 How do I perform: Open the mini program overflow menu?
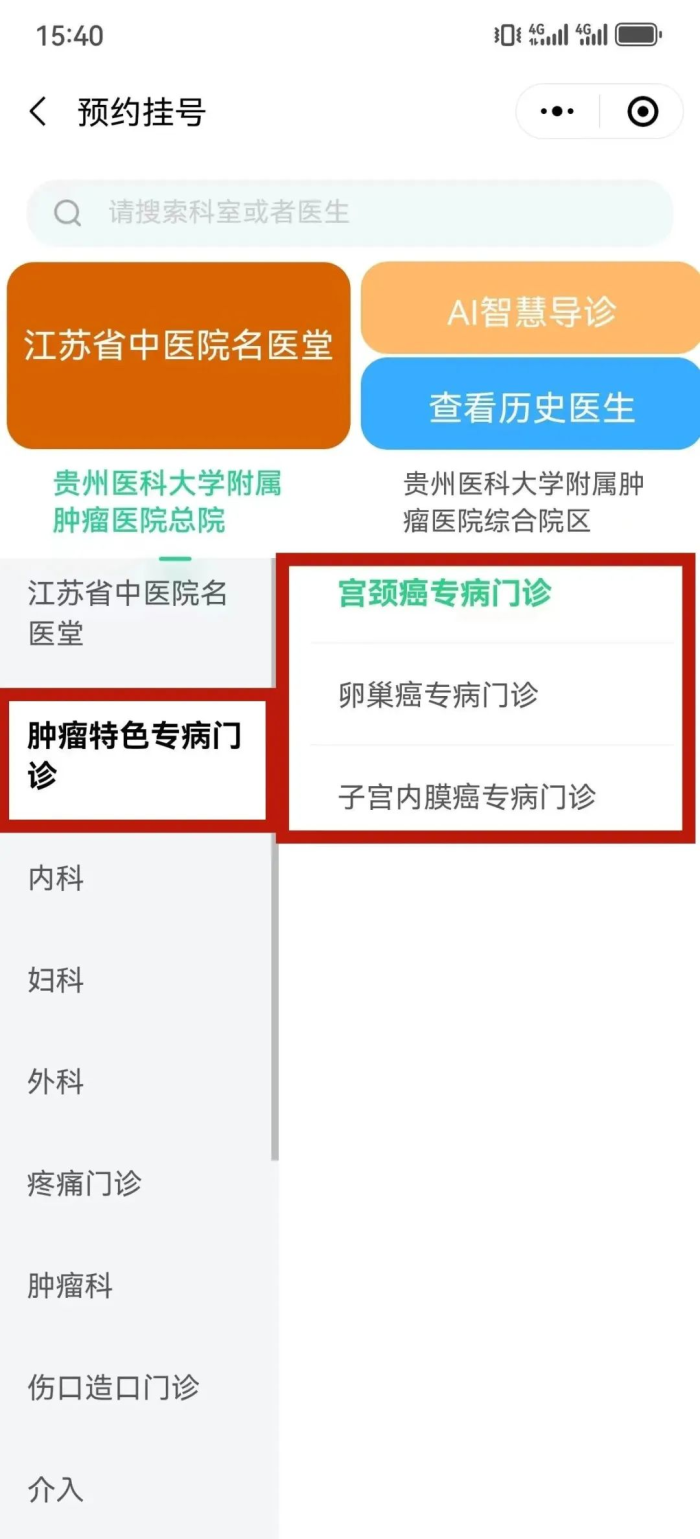pos(557,112)
